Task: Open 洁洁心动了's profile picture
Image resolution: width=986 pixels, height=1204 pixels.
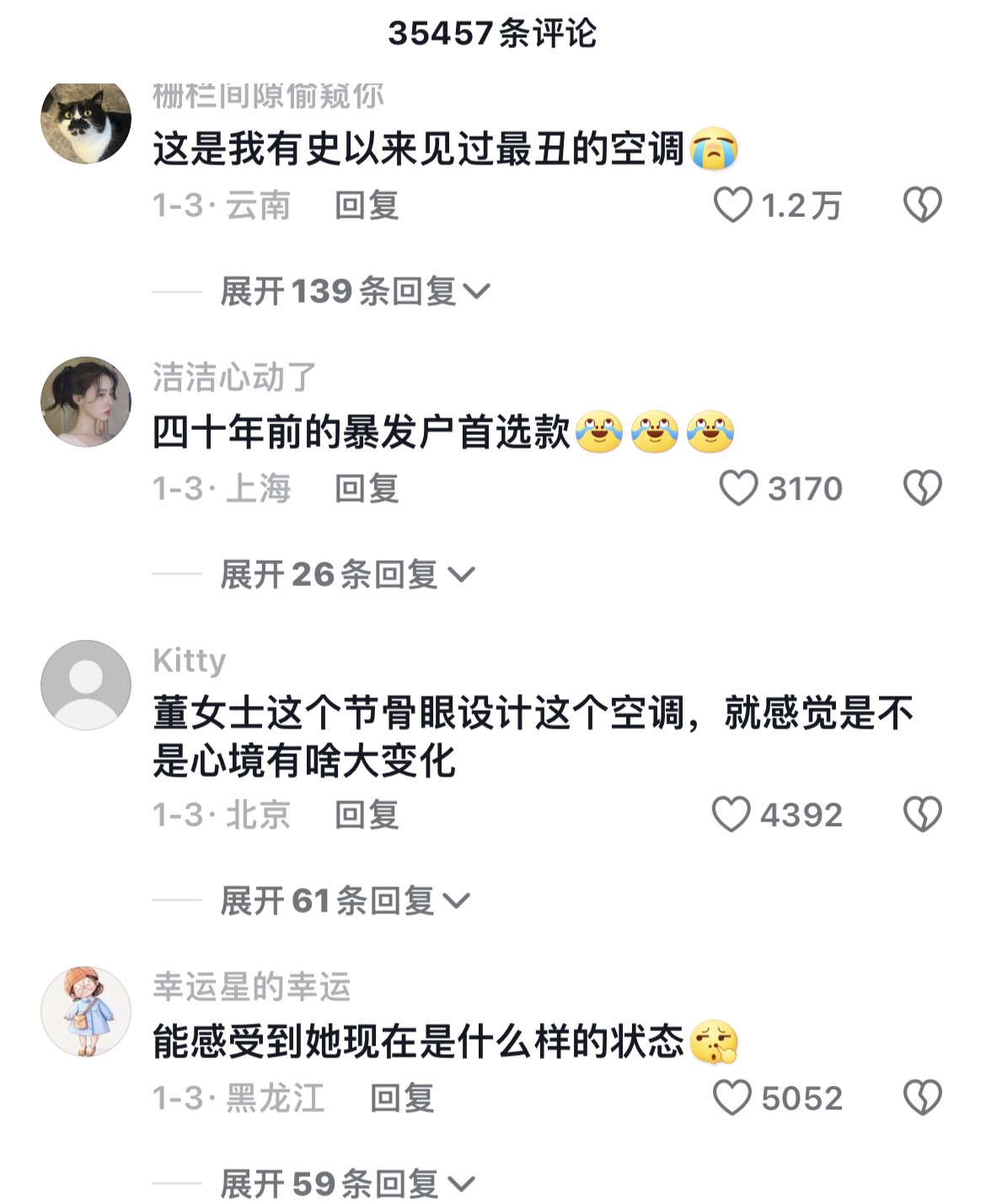Action: pos(86,401)
